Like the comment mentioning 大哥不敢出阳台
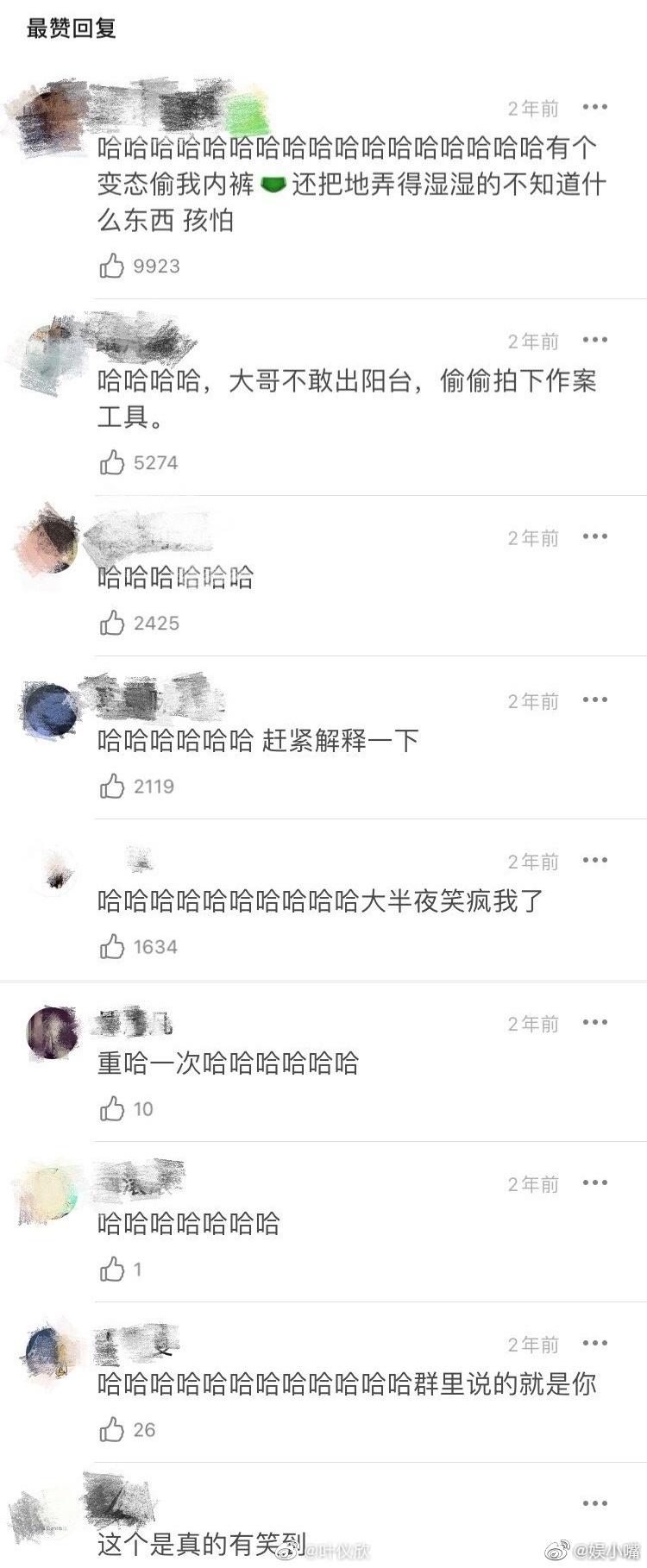The height and width of the screenshot is (1568, 647). pos(112,463)
